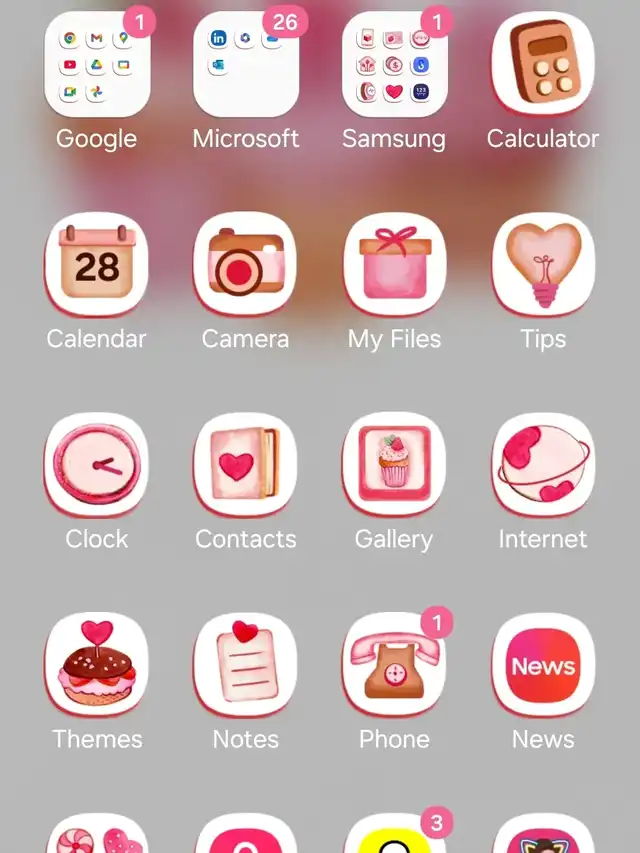Open the Samsung apps folder

394,66
